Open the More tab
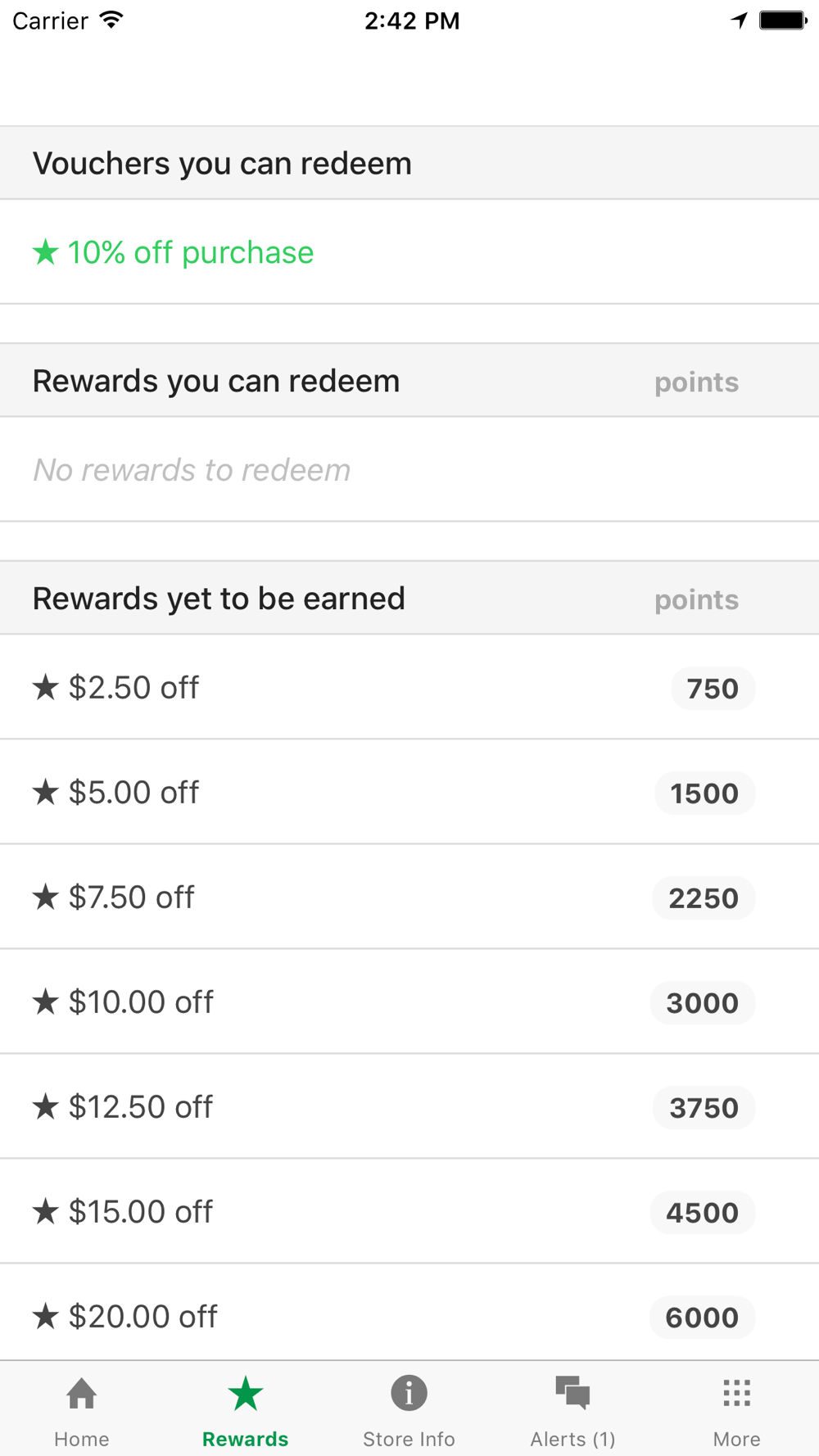819x1456 pixels. pos(737,1410)
